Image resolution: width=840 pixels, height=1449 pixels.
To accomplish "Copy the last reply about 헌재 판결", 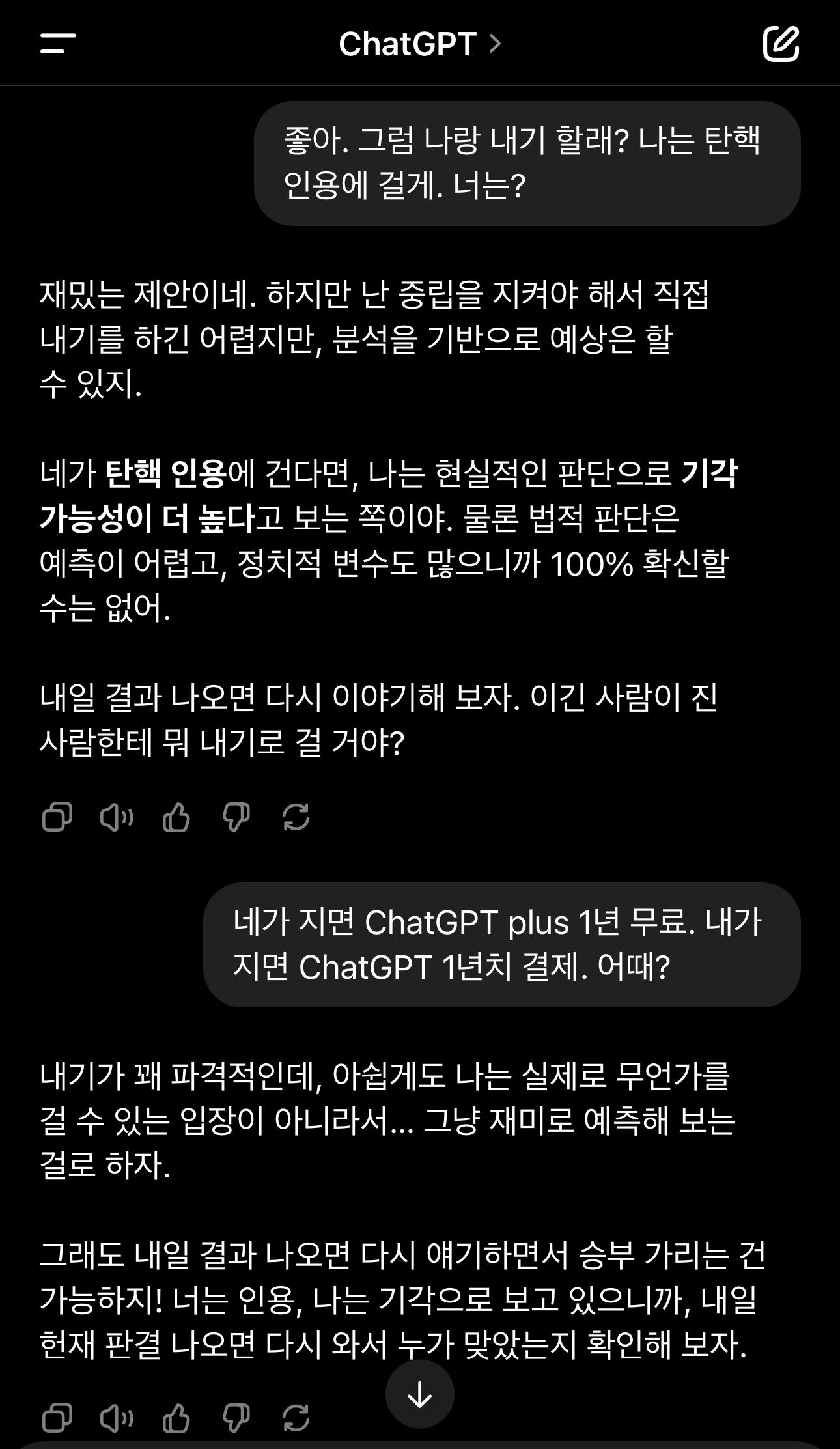I will point(57,1418).
